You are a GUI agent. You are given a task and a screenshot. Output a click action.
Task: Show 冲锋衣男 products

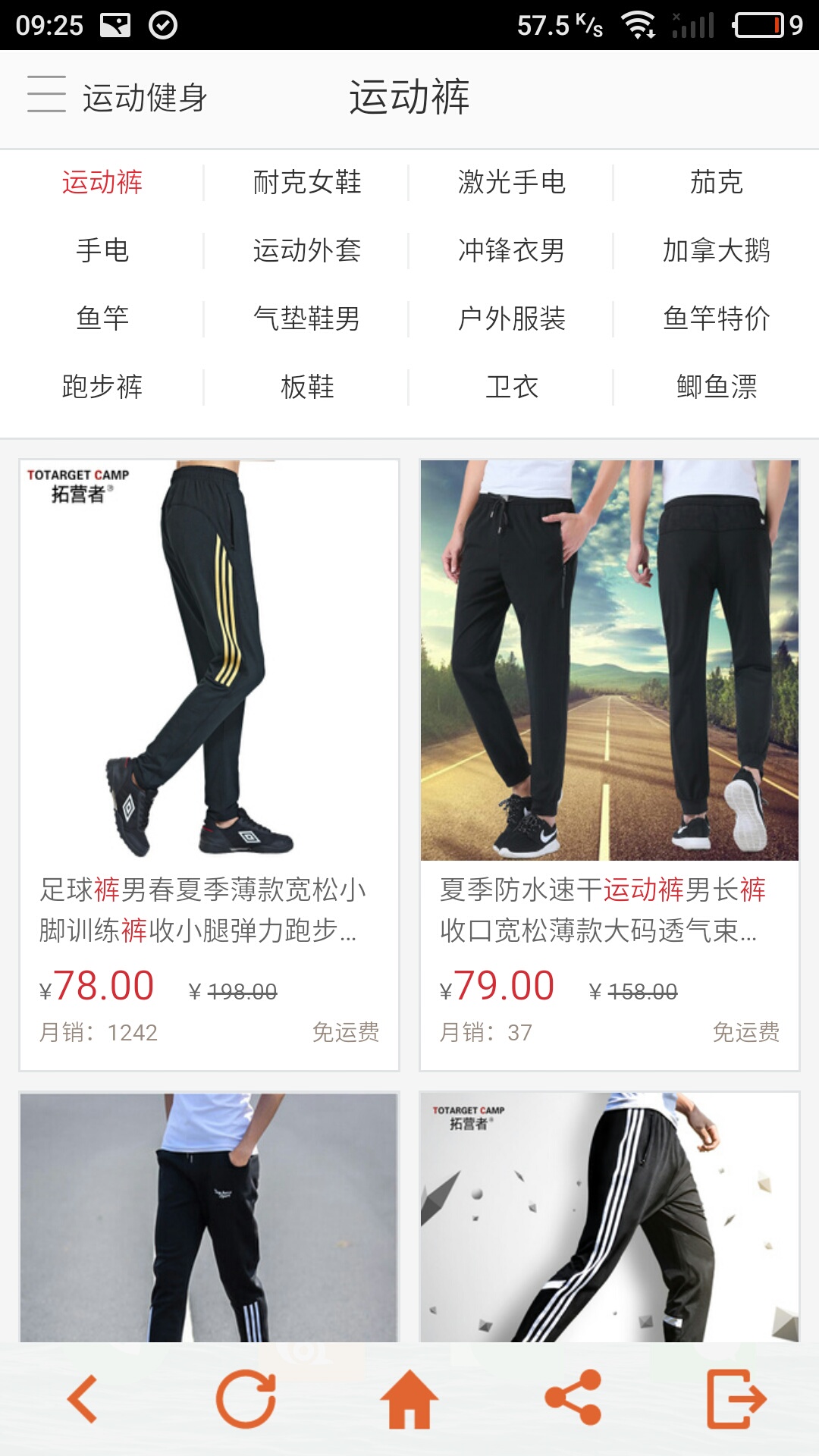pos(512,250)
